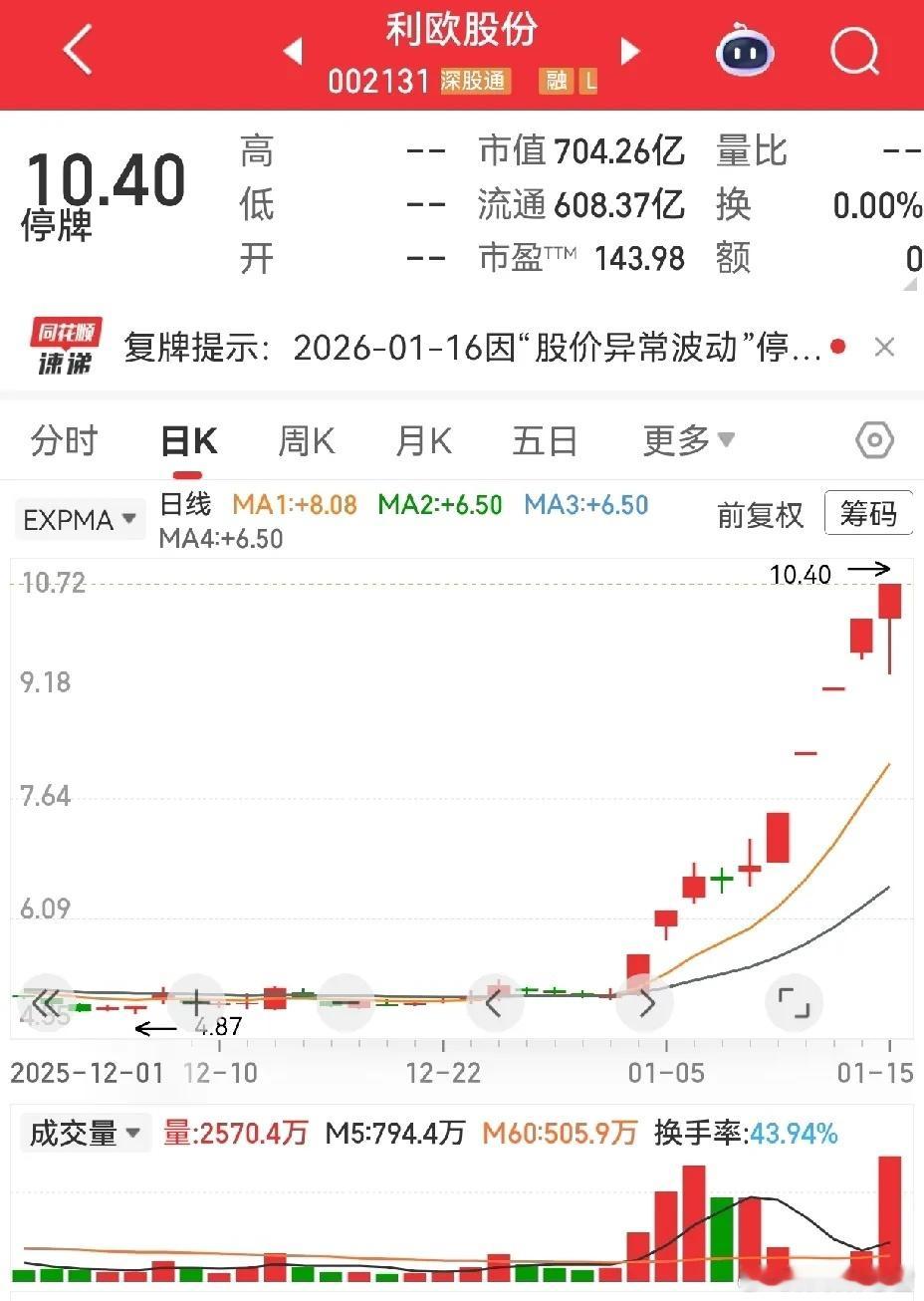Open chart settings hexagon icon

875,440
